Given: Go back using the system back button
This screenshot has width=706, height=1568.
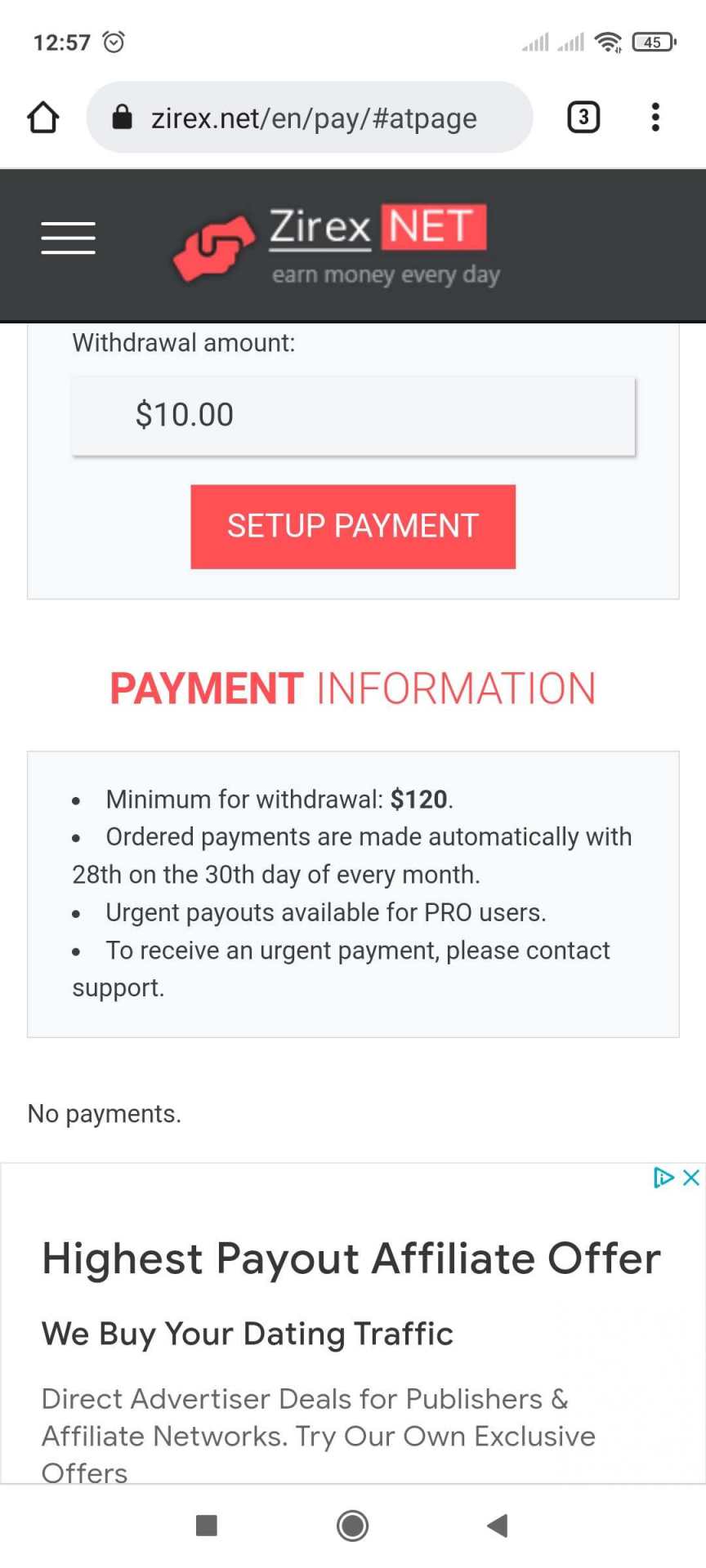Looking at the screenshot, I should (x=497, y=1526).
